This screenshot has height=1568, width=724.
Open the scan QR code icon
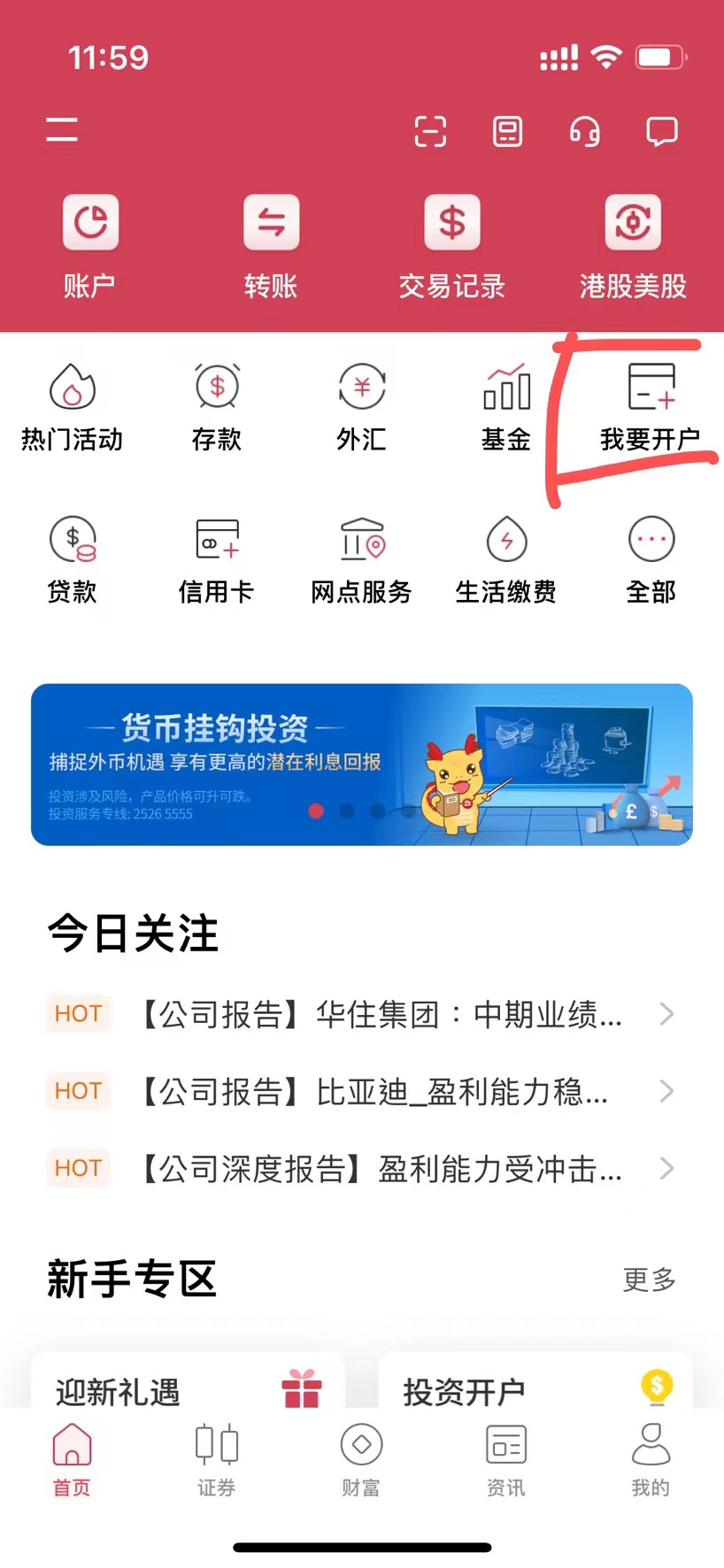click(x=430, y=132)
